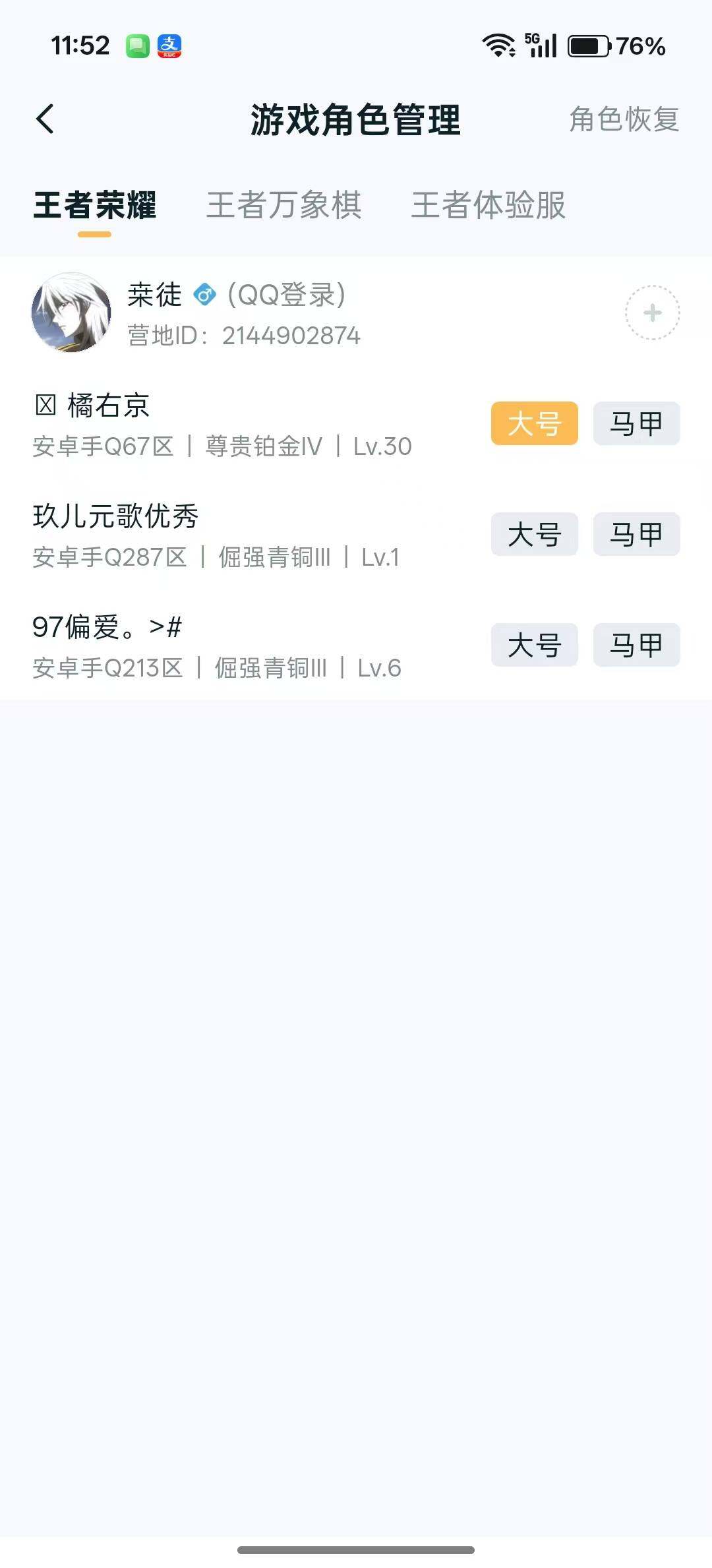Open the WeChat icon in the status bar
The height and width of the screenshot is (1568, 712).
click(x=136, y=46)
